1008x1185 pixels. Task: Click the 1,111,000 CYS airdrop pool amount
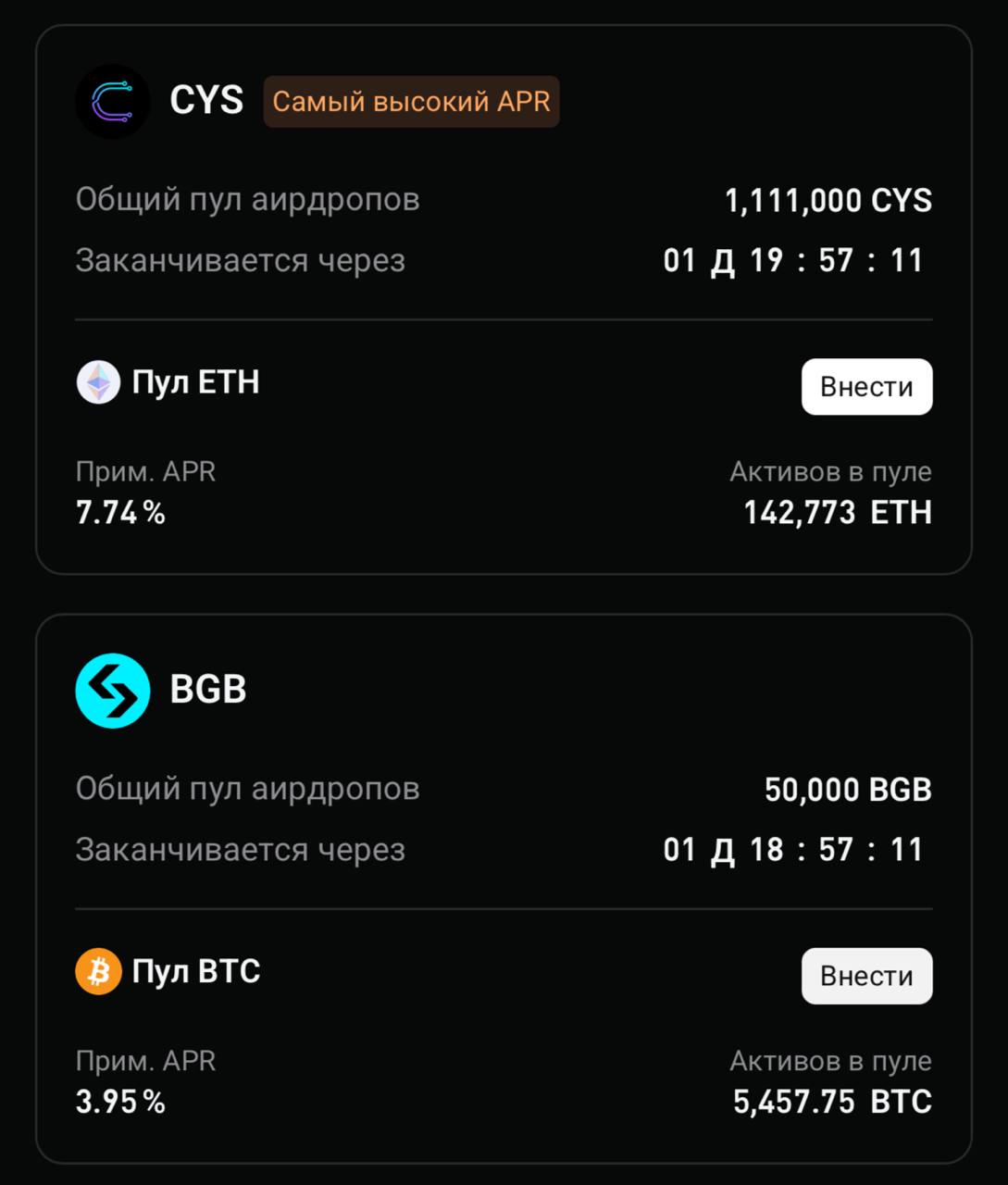click(828, 199)
